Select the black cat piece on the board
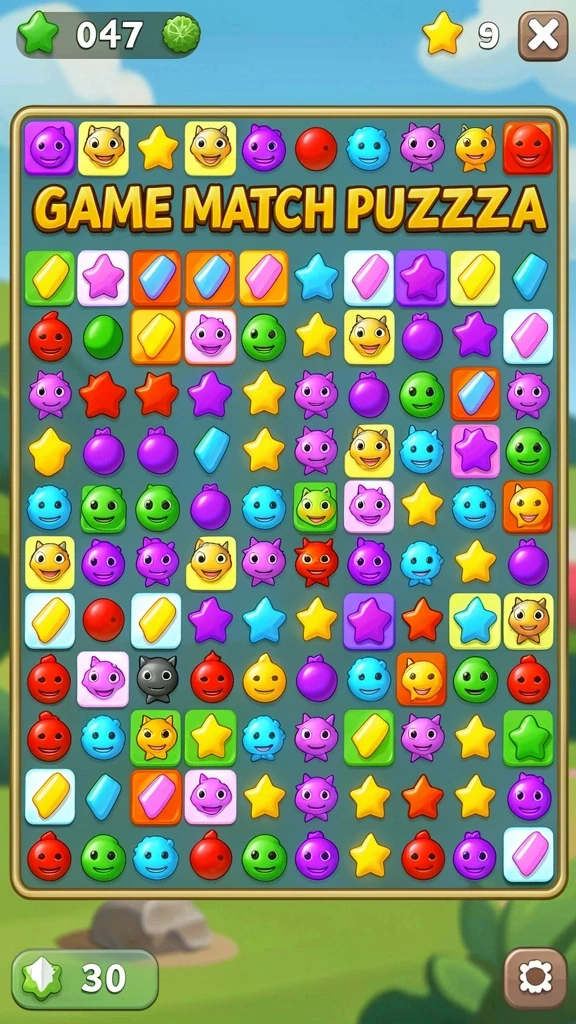The width and height of the screenshot is (576, 1024). point(157,679)
